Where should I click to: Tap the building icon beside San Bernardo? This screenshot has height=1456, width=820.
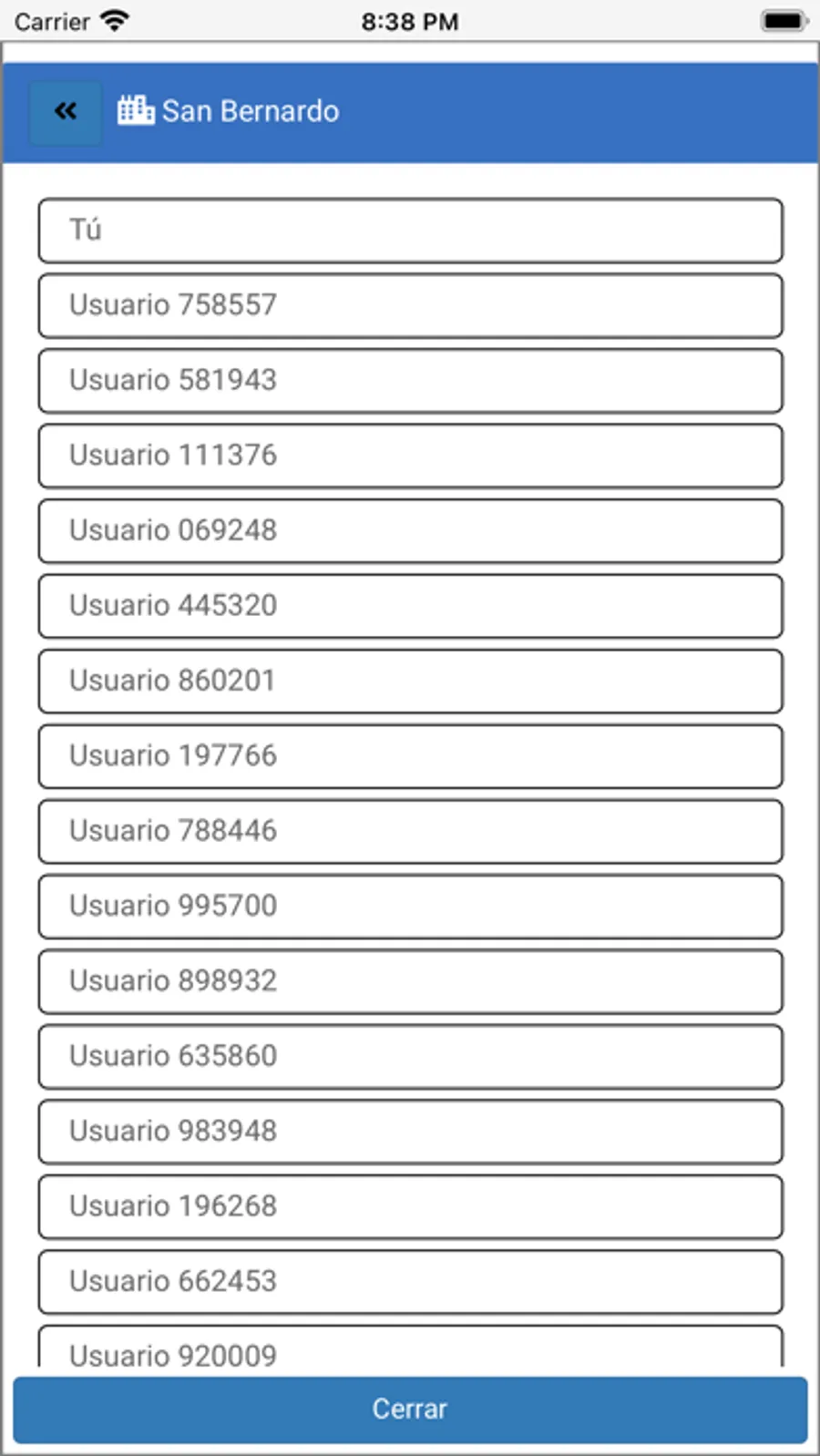[x=135, y=108]
